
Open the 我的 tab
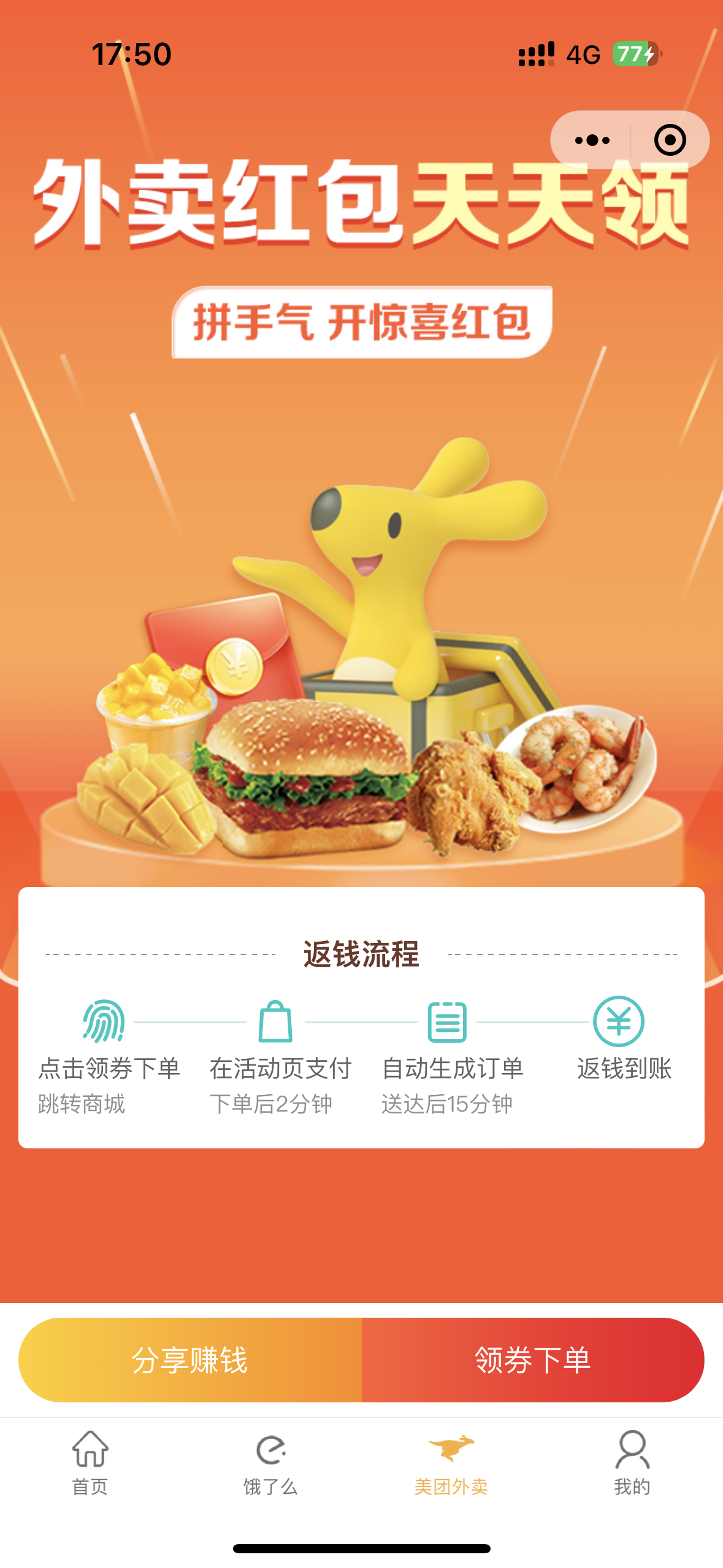click(632, 1462)
